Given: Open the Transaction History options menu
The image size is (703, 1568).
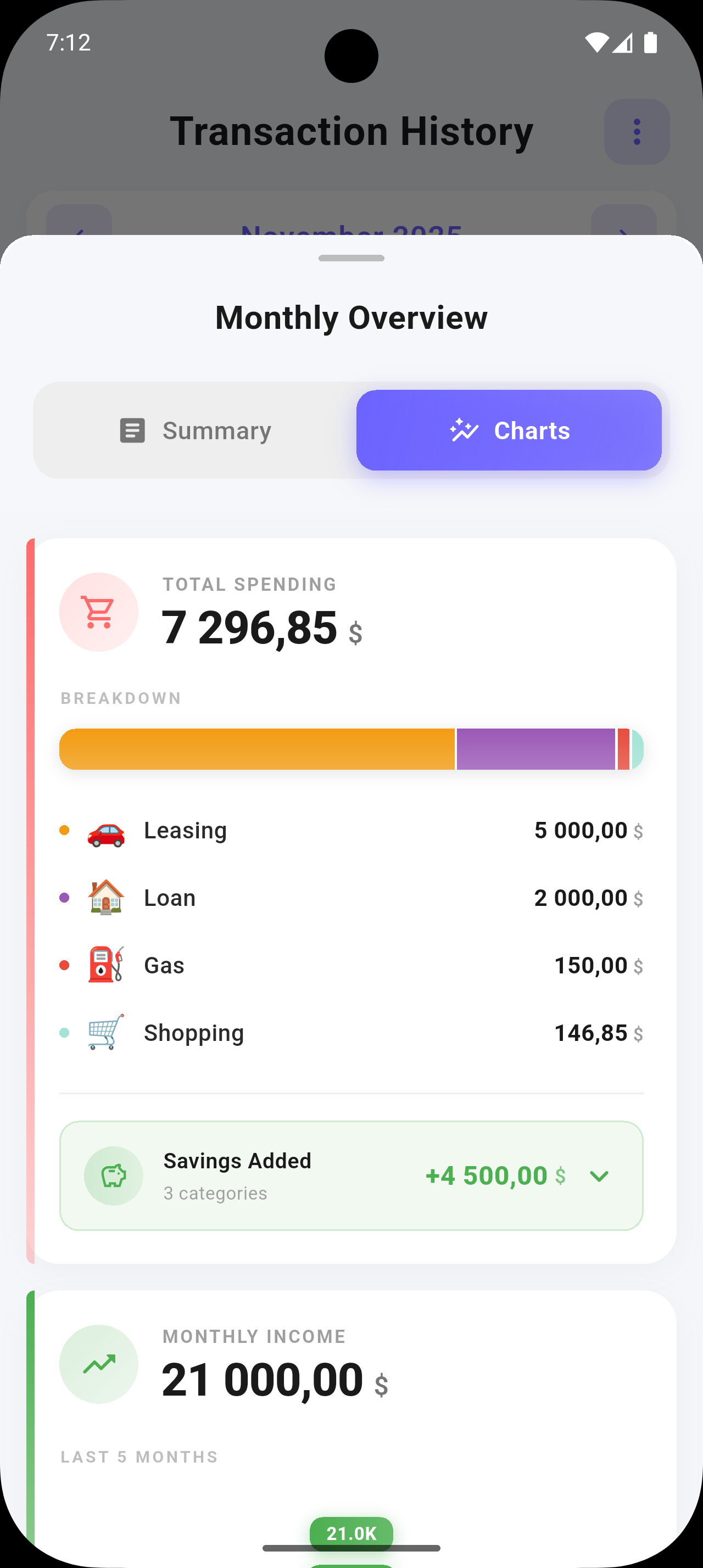Looking at the screenshot, I should click(x=636, y=131).
